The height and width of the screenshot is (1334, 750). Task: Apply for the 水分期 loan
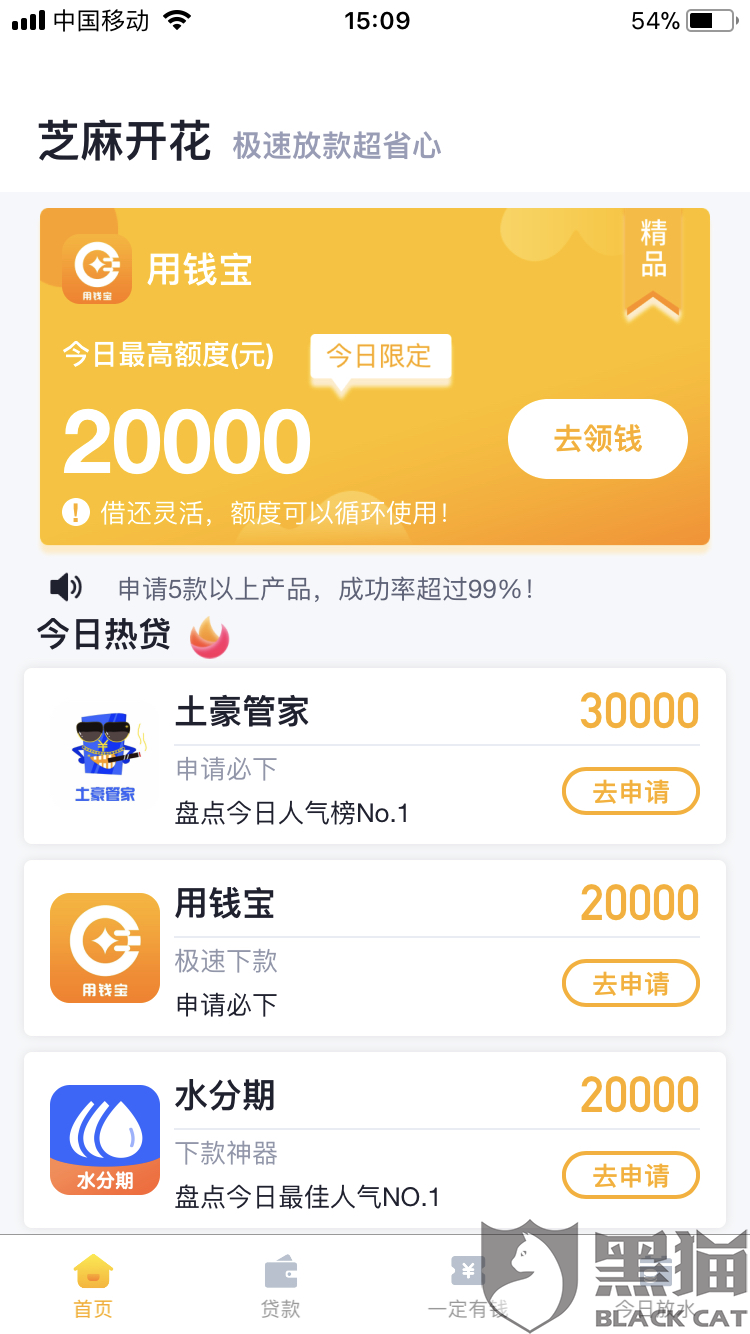pyautogui.click(x=630, y=1176)
